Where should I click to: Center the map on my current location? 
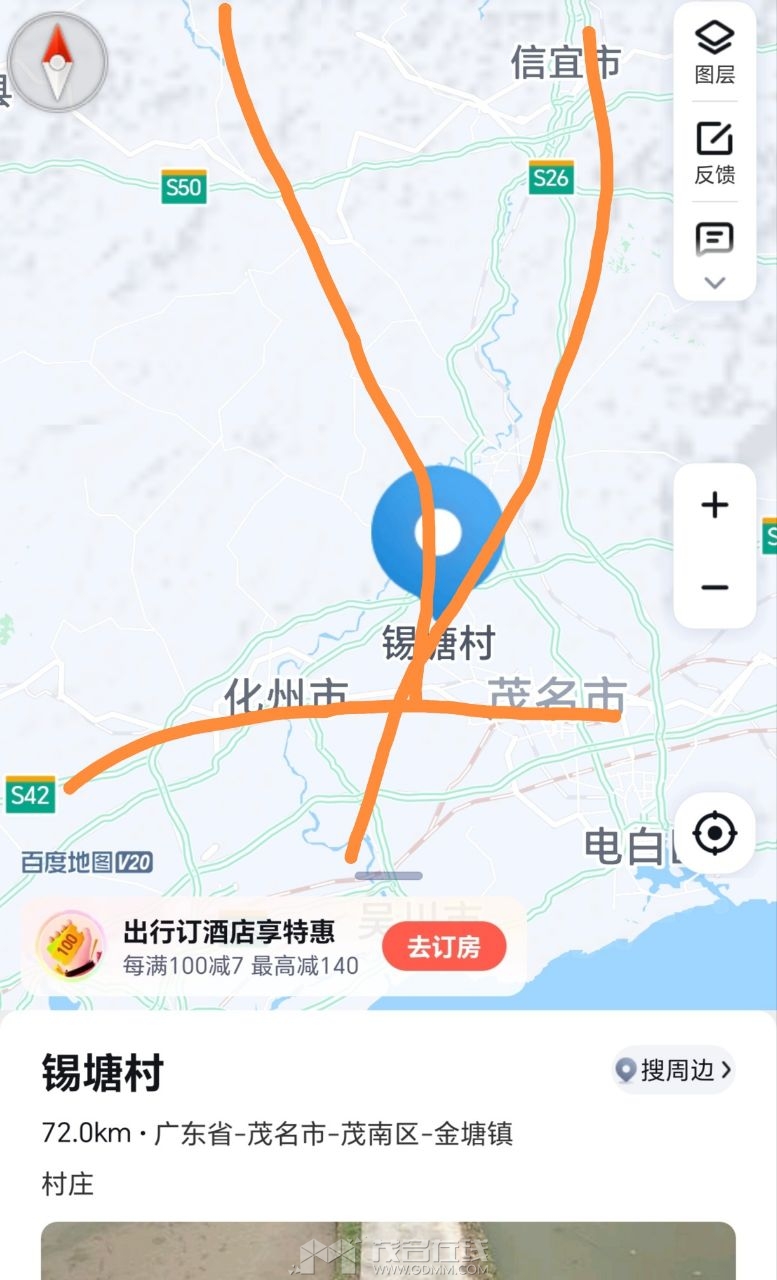tap(715, 833)
